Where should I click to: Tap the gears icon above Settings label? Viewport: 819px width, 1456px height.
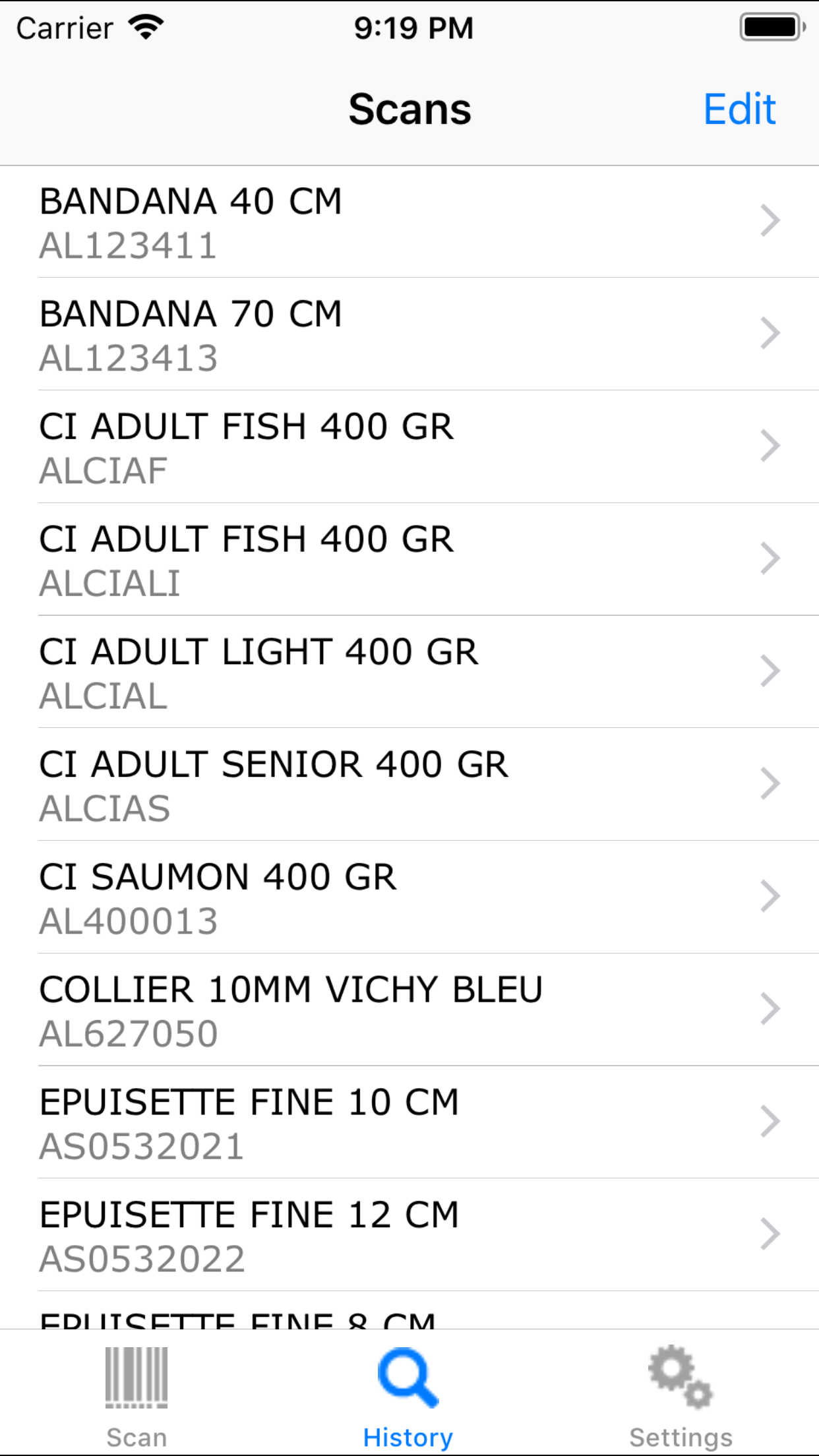point(679,1378)
